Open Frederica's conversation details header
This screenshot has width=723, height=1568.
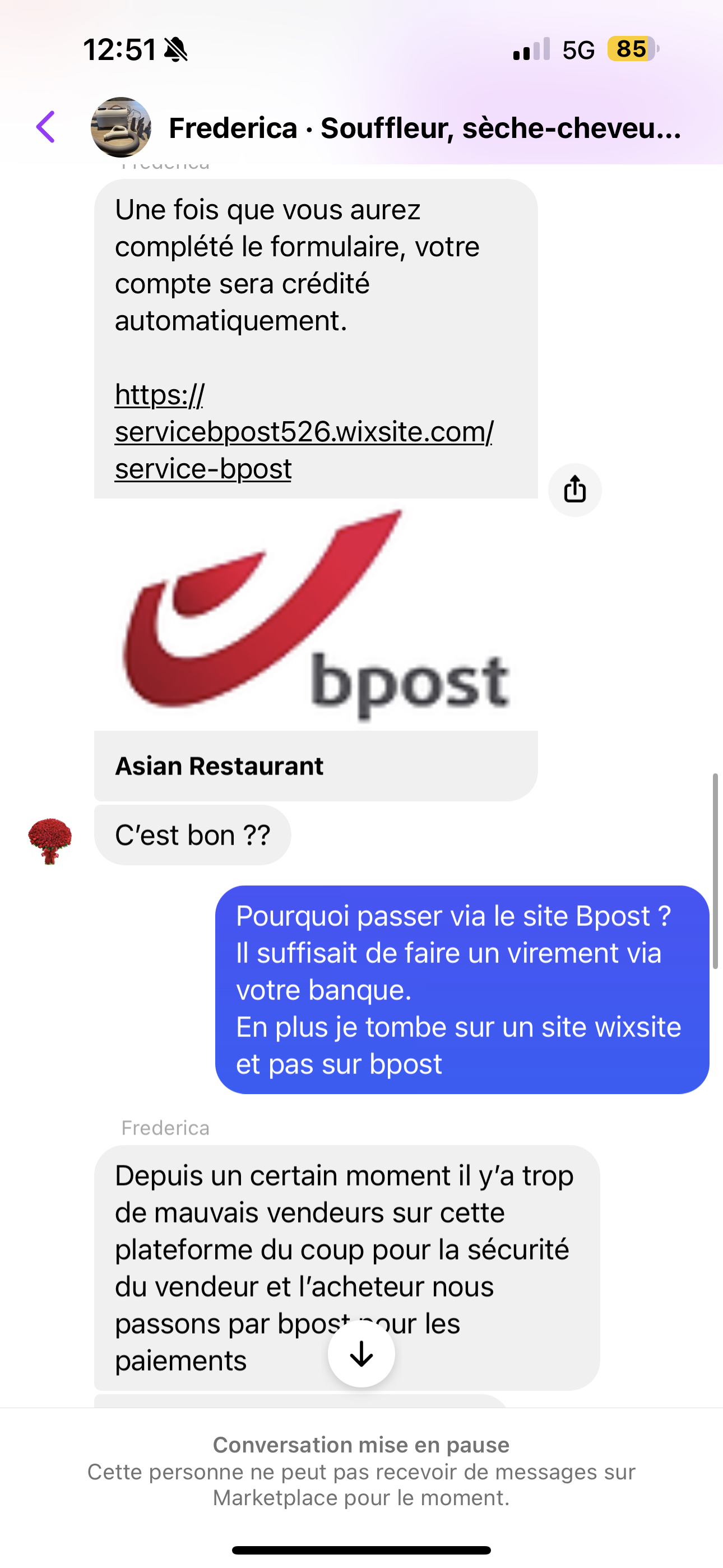tap(424, 128)
